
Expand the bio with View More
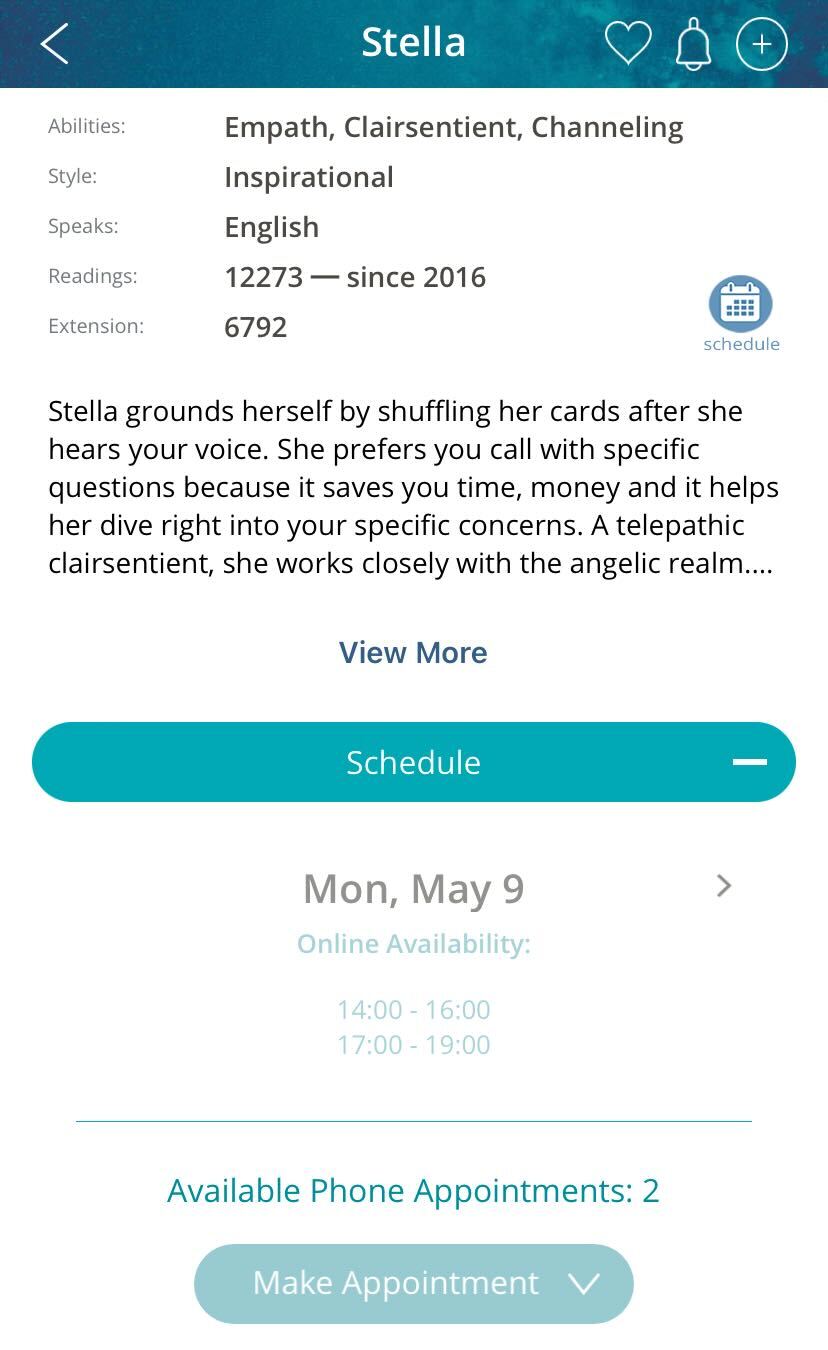[413, 652]
